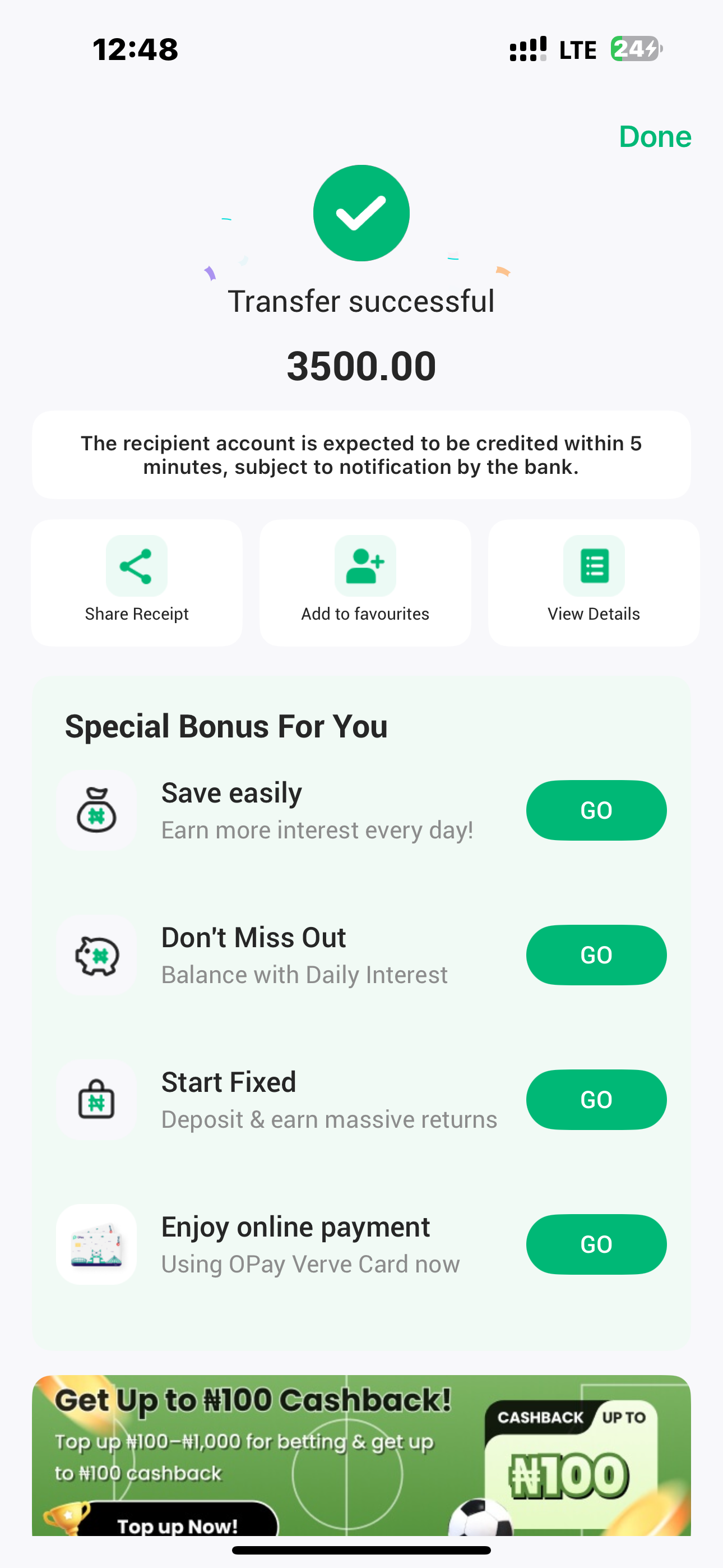Share the transfer receipt
Image resolution: width=723 pixels, height=1568 pixels.
(x=136, y=582)
